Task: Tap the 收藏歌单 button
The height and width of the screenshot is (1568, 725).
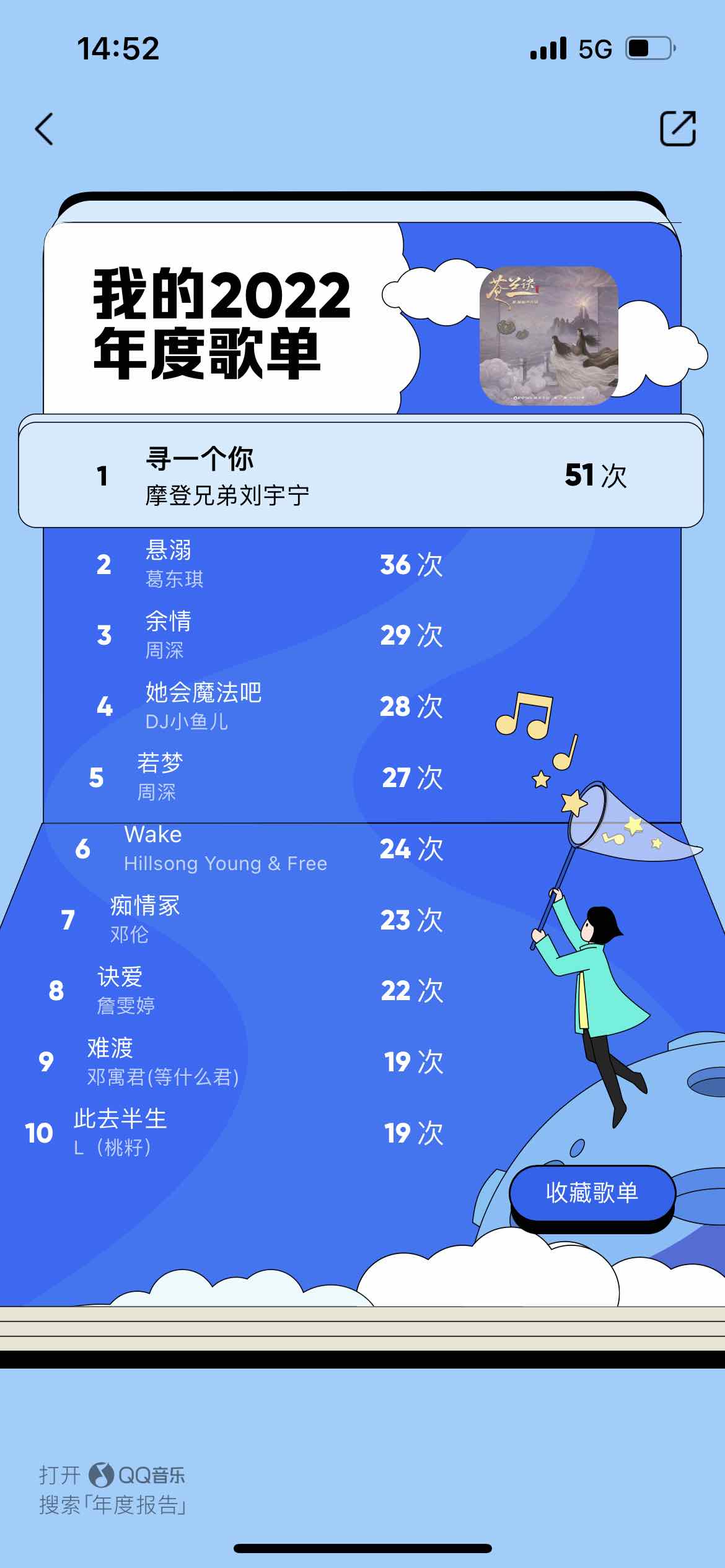Action: tap(592, 1192)
